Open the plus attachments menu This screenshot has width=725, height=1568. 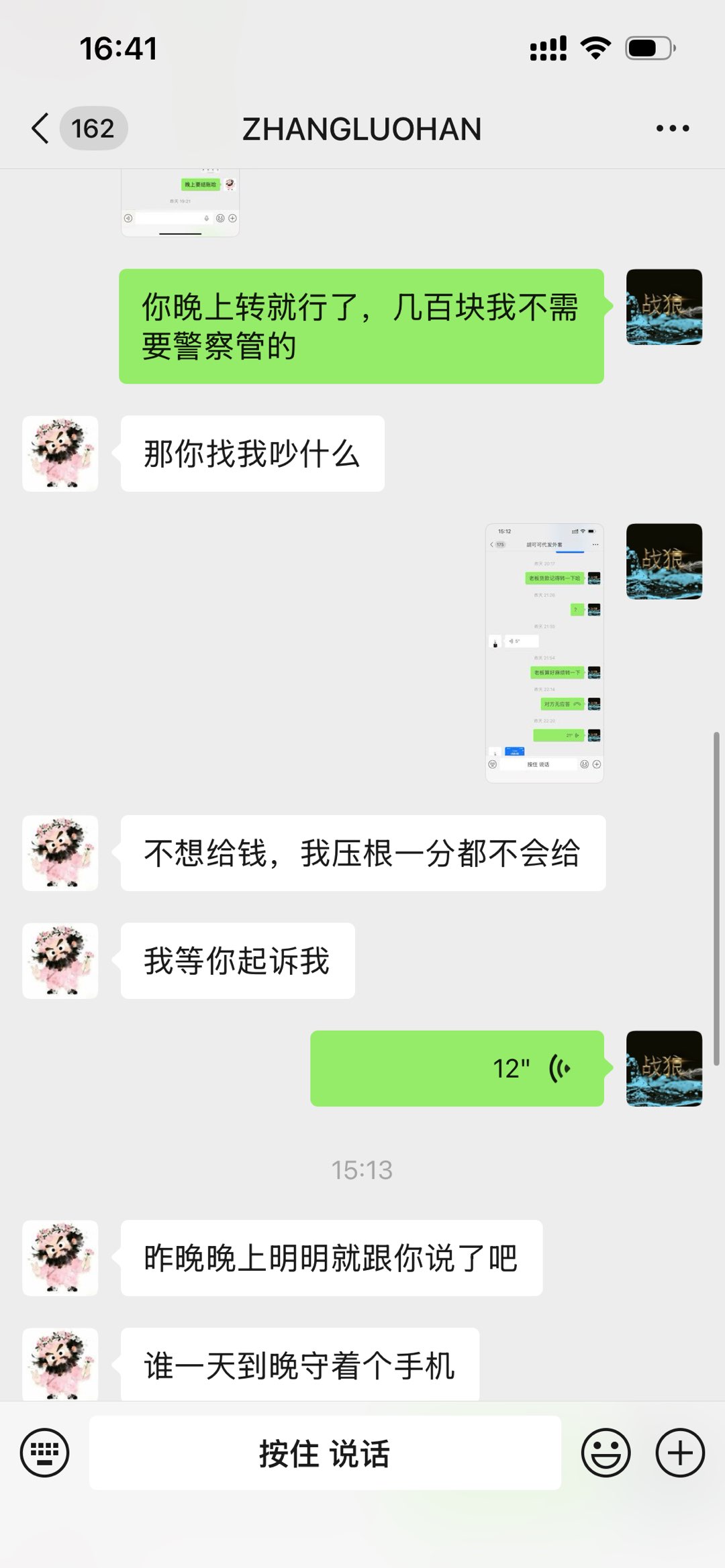679,1453
